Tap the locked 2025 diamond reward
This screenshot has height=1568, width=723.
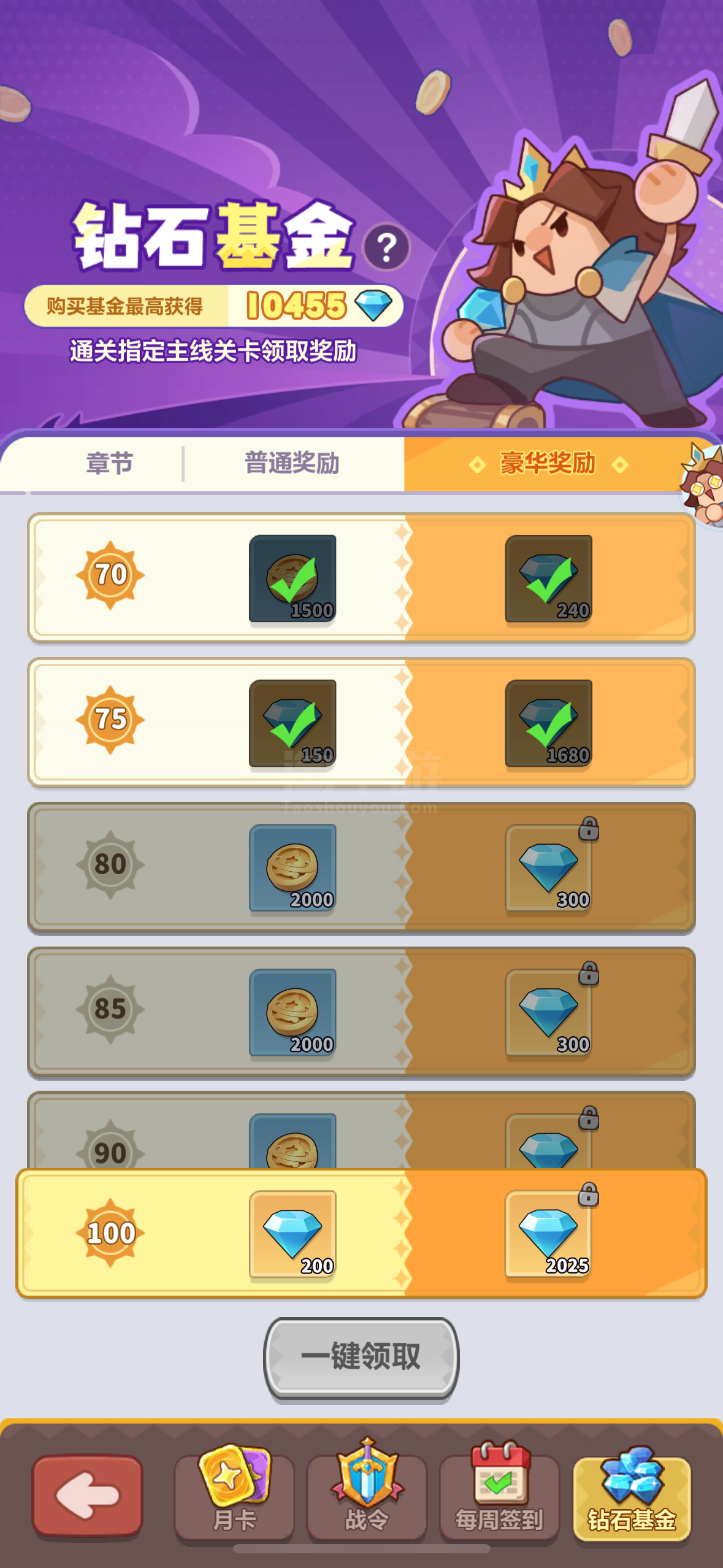(x=548, y=1234)
